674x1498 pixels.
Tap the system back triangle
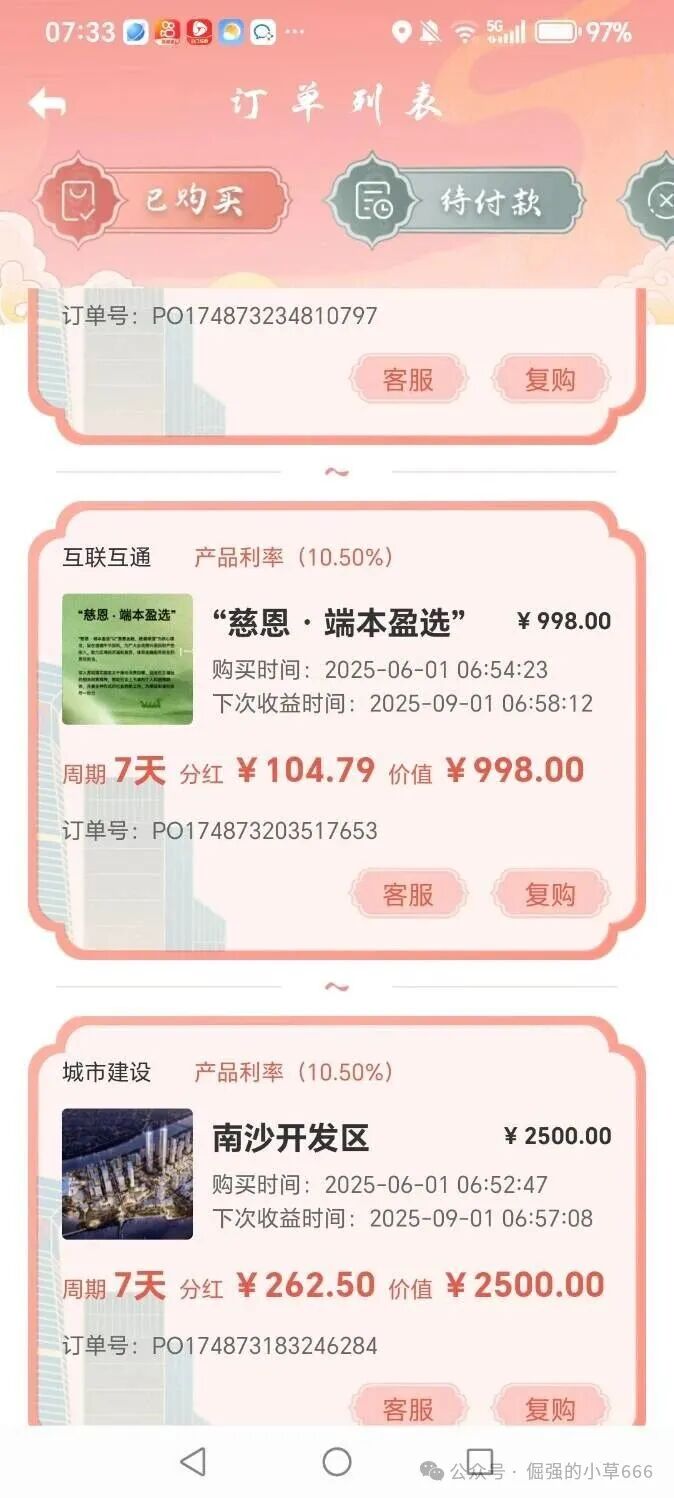(193, 1462)
